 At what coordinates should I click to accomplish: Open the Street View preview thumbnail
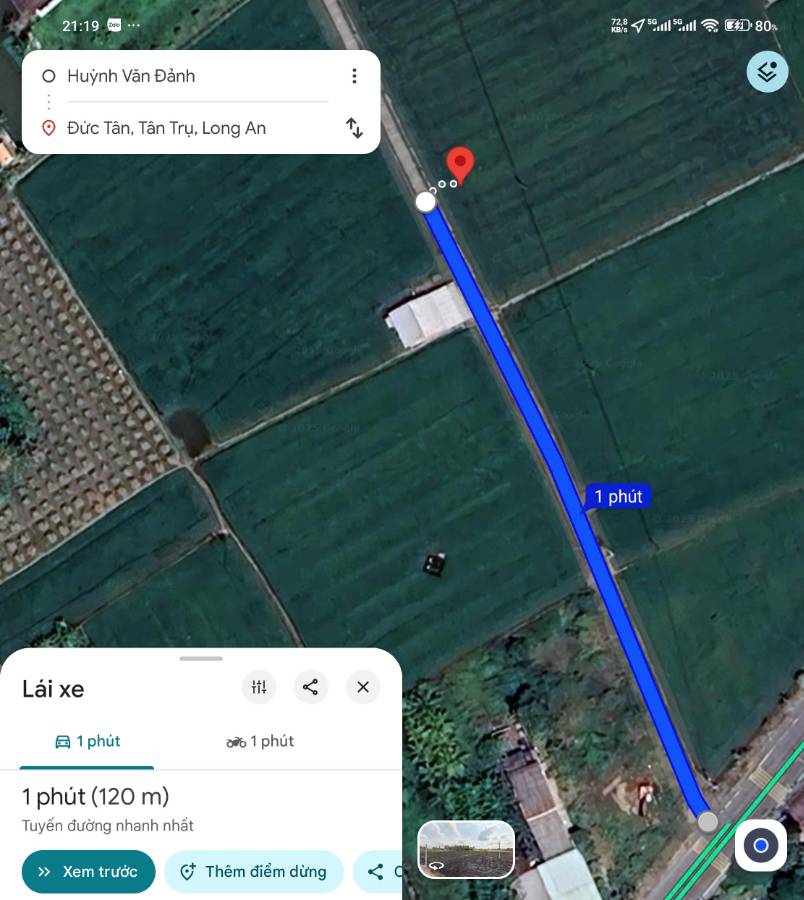466,849
